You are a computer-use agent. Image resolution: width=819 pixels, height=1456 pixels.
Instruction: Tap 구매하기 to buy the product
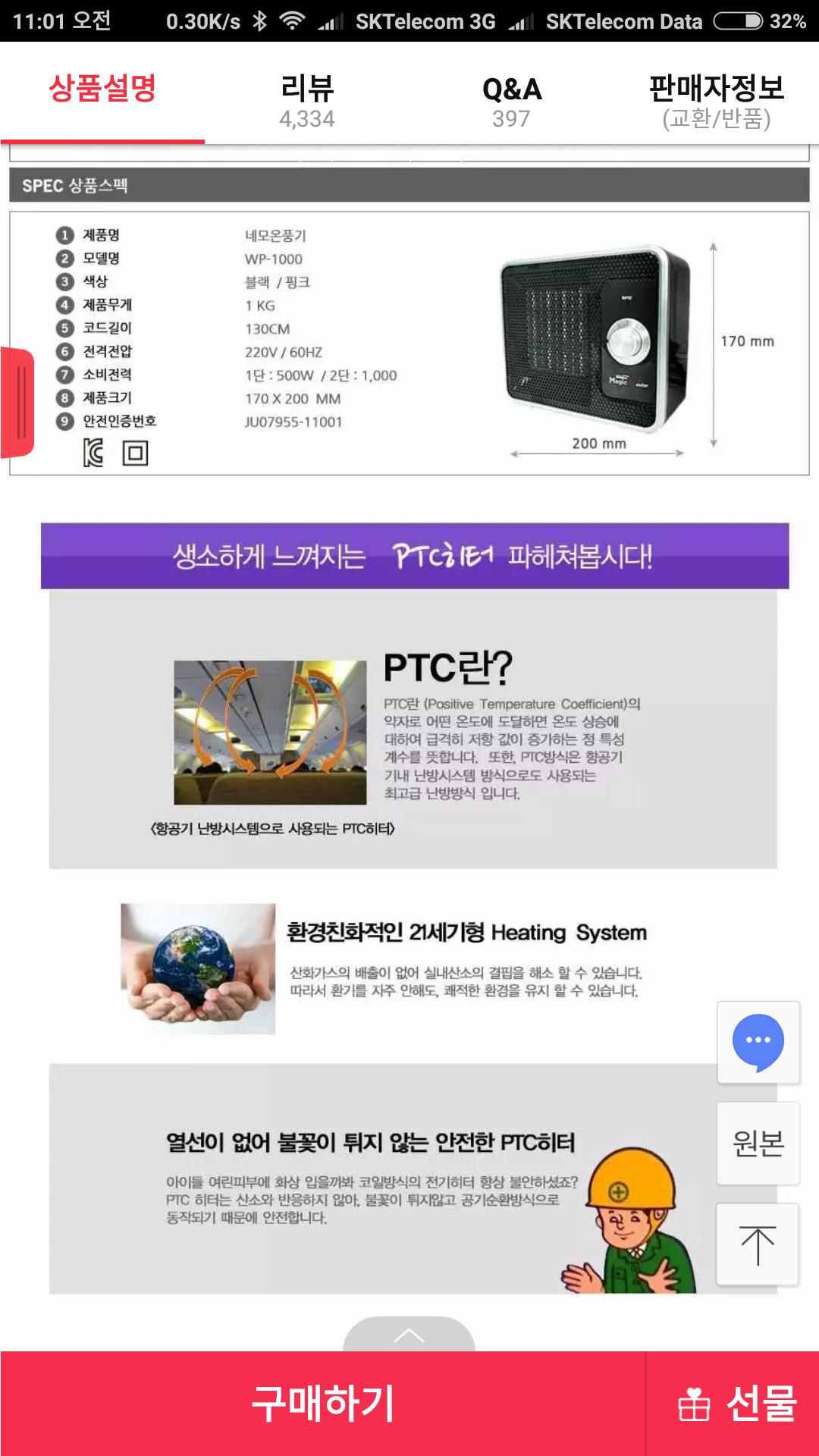click(323, 1403)
